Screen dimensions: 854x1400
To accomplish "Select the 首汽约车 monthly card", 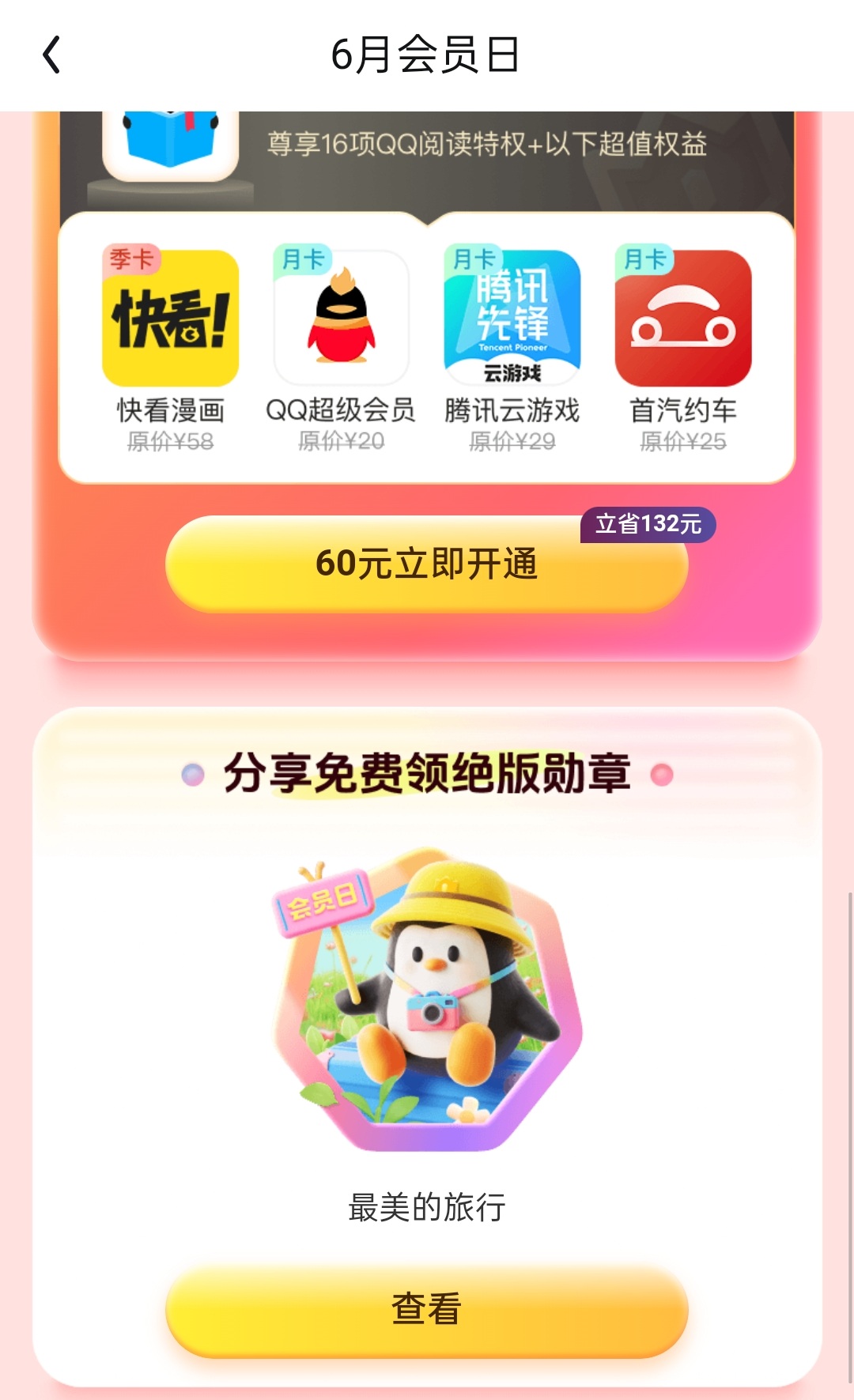I will point(683,349).
